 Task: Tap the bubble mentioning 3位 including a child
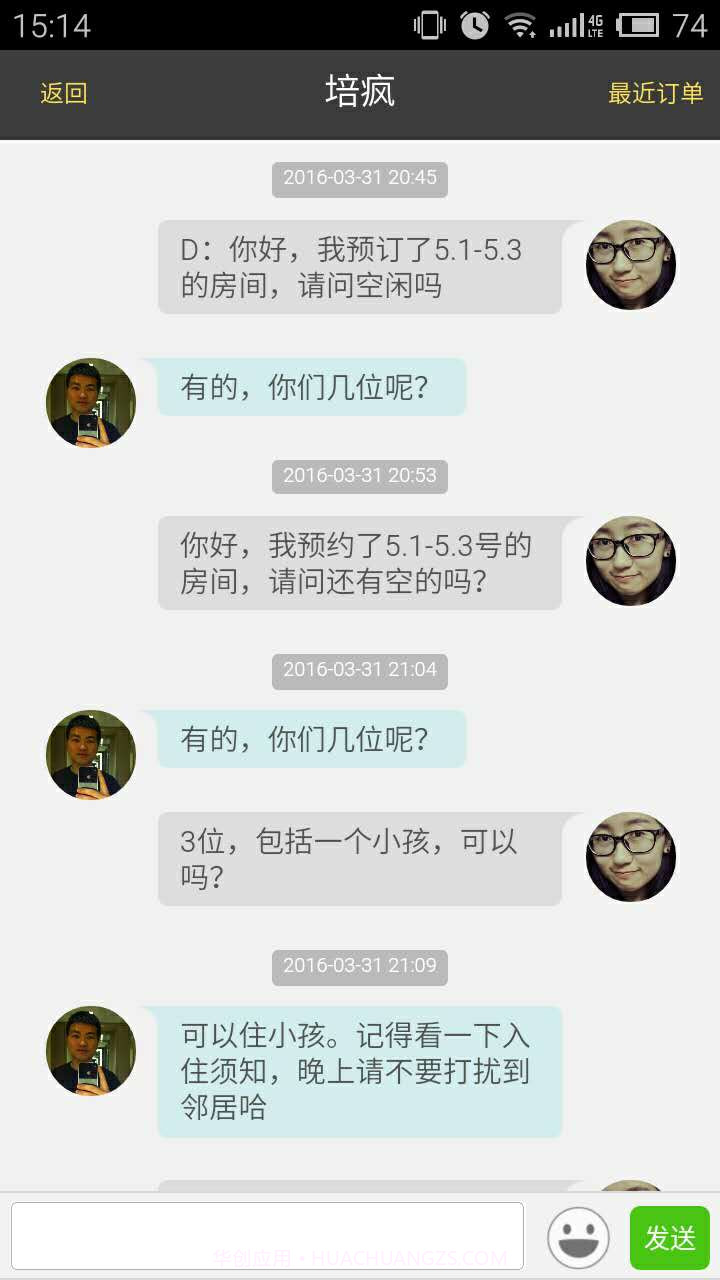click(358, 857)
